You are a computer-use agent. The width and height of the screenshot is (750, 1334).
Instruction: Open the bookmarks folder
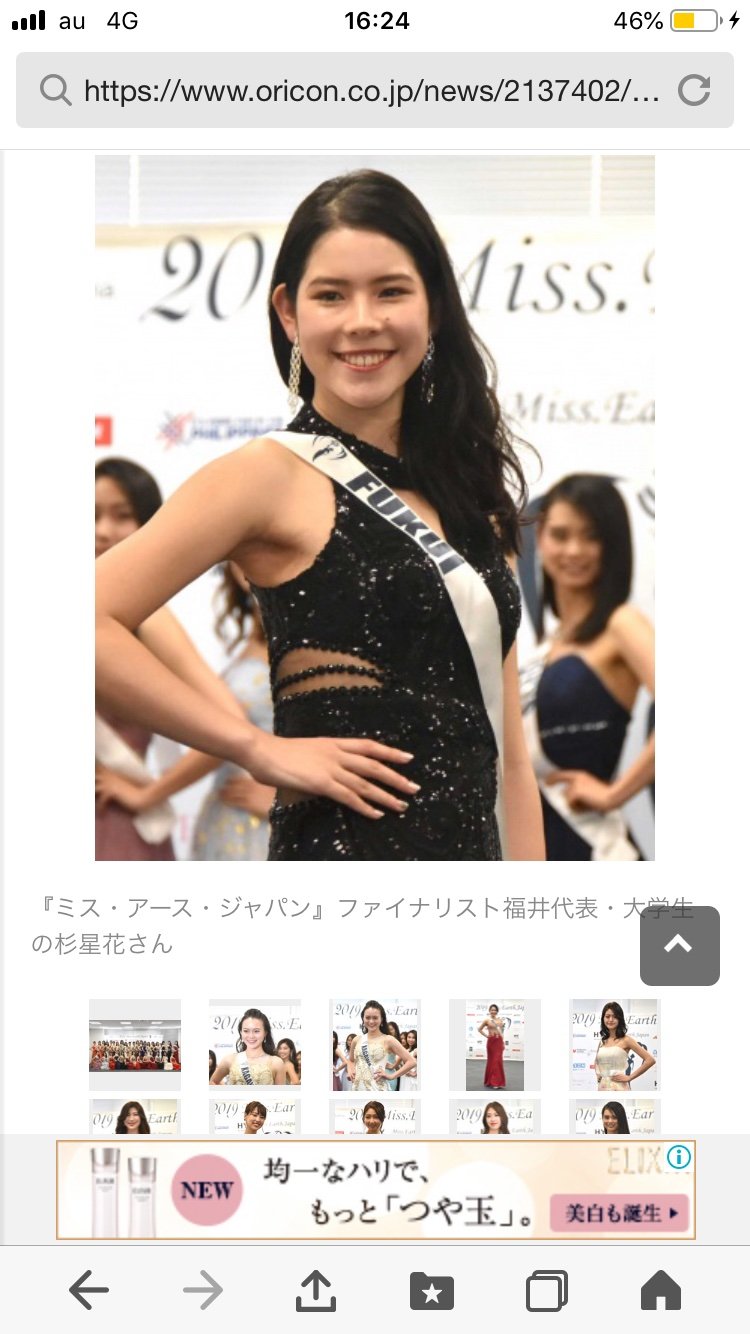pos(432,1291)
